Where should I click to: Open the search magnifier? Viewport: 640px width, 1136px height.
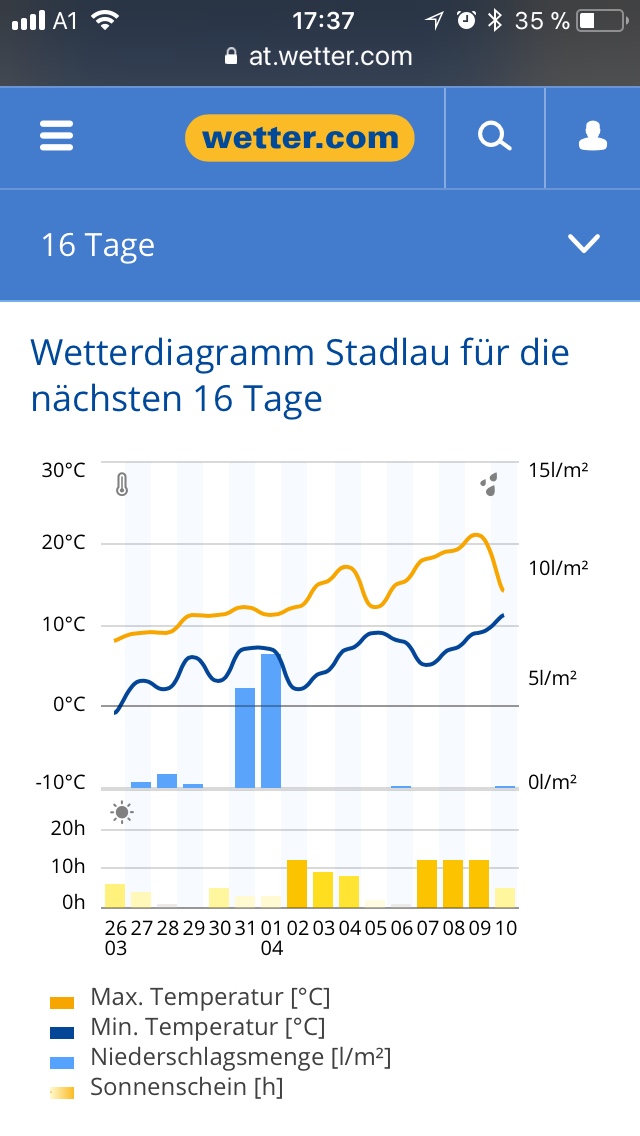494,137
